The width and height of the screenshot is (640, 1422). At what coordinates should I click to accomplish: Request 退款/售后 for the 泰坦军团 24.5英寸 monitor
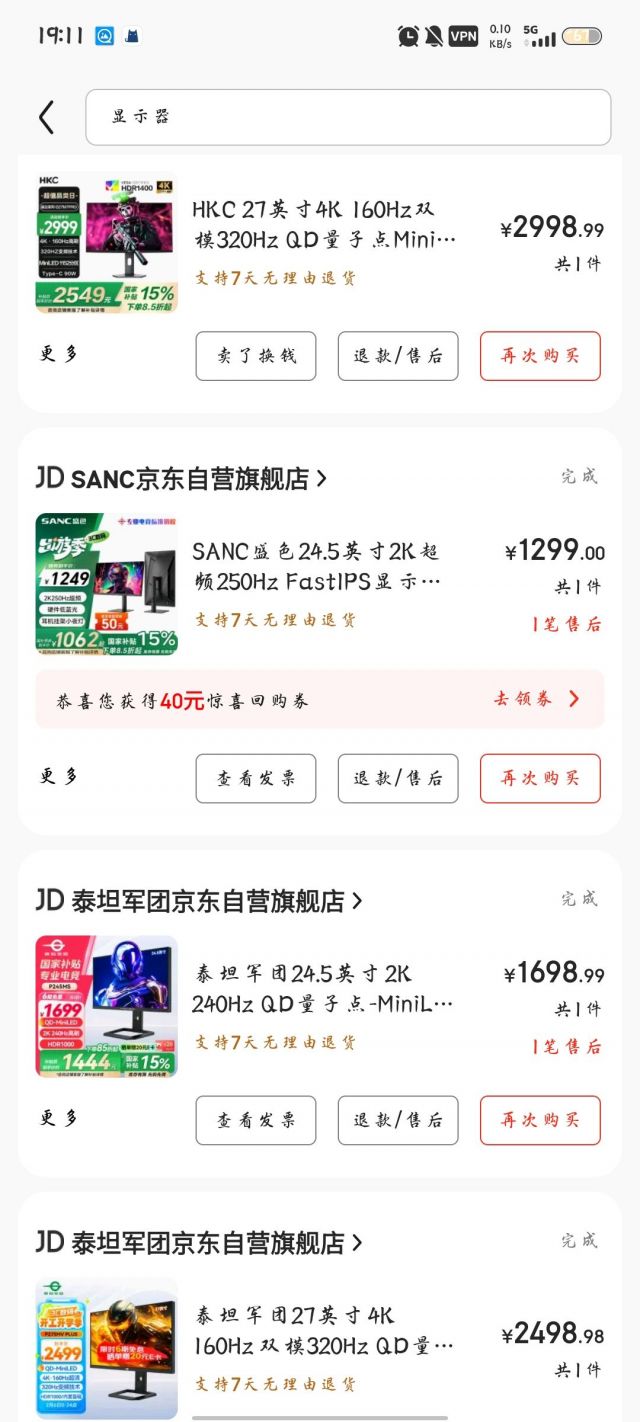click(x=398, y=1120)
